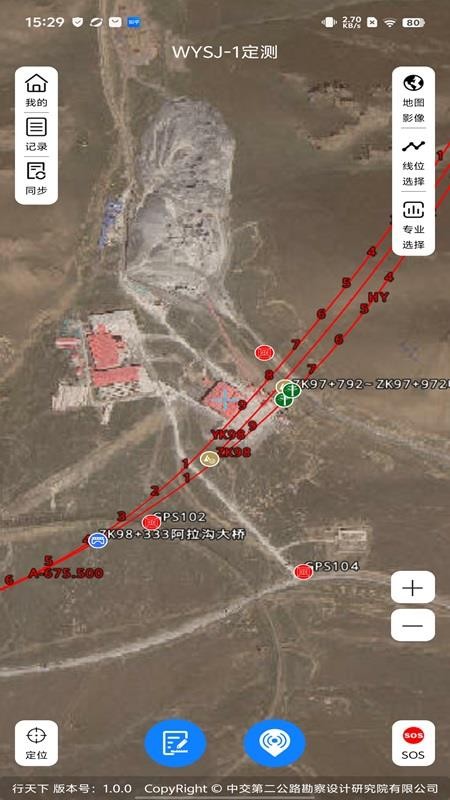Switch the 地图影像 map layer

[x=413, y=97]
